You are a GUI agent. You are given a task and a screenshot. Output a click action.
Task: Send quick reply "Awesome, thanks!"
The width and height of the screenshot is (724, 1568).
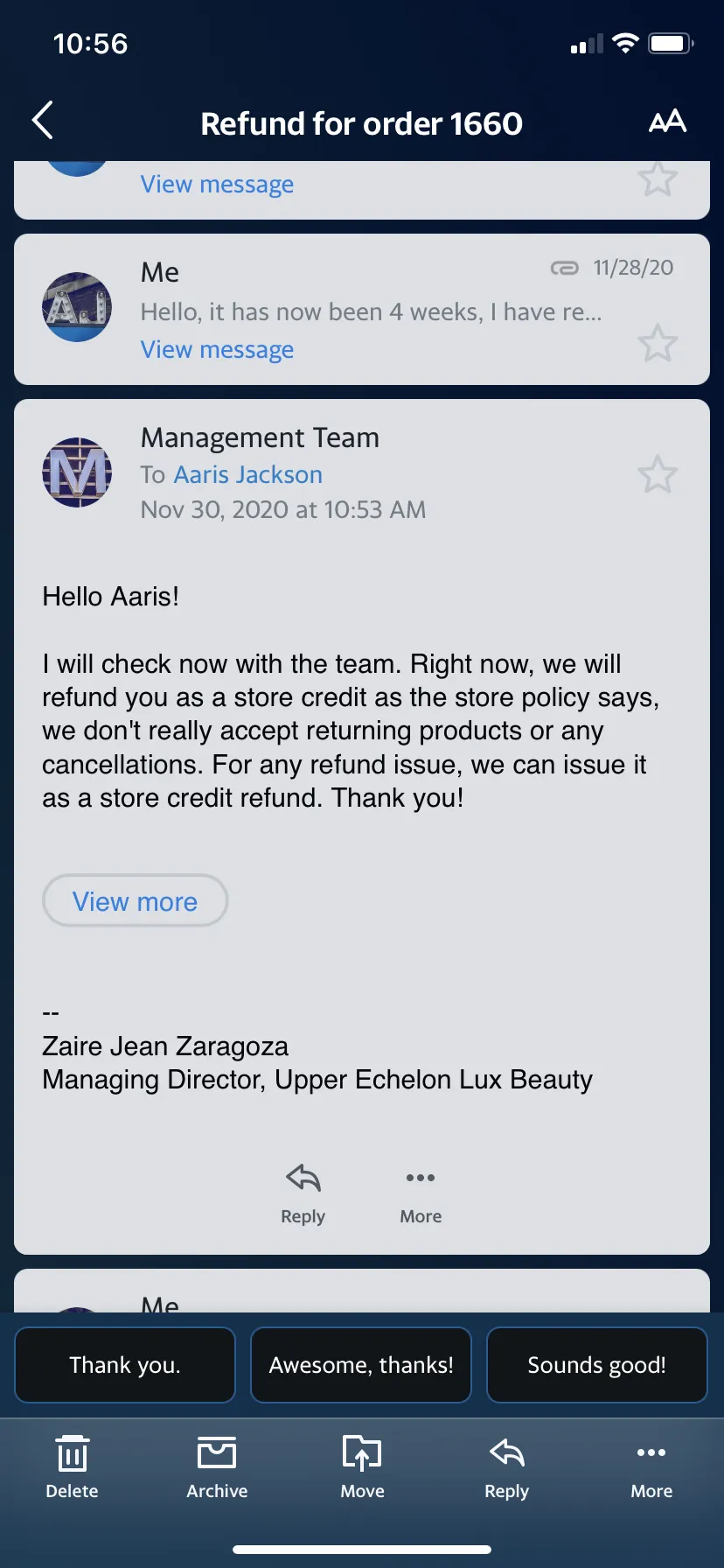point(361,1365)
